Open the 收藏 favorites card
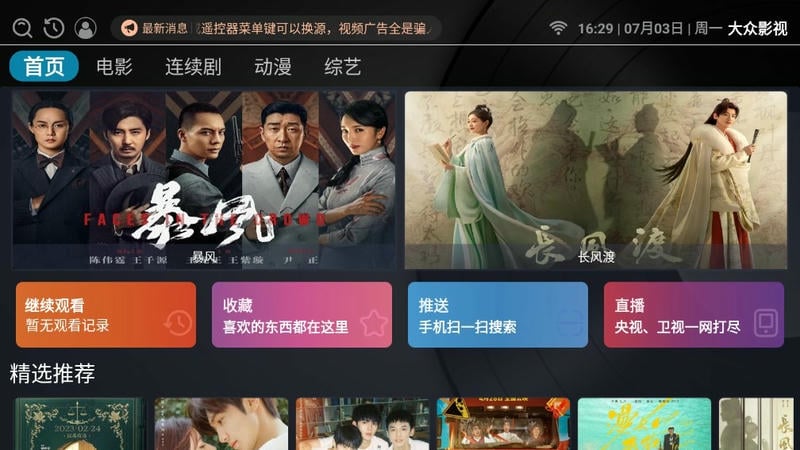The height and width of the screenshot is (450, 800). click(x=301, y=314)
